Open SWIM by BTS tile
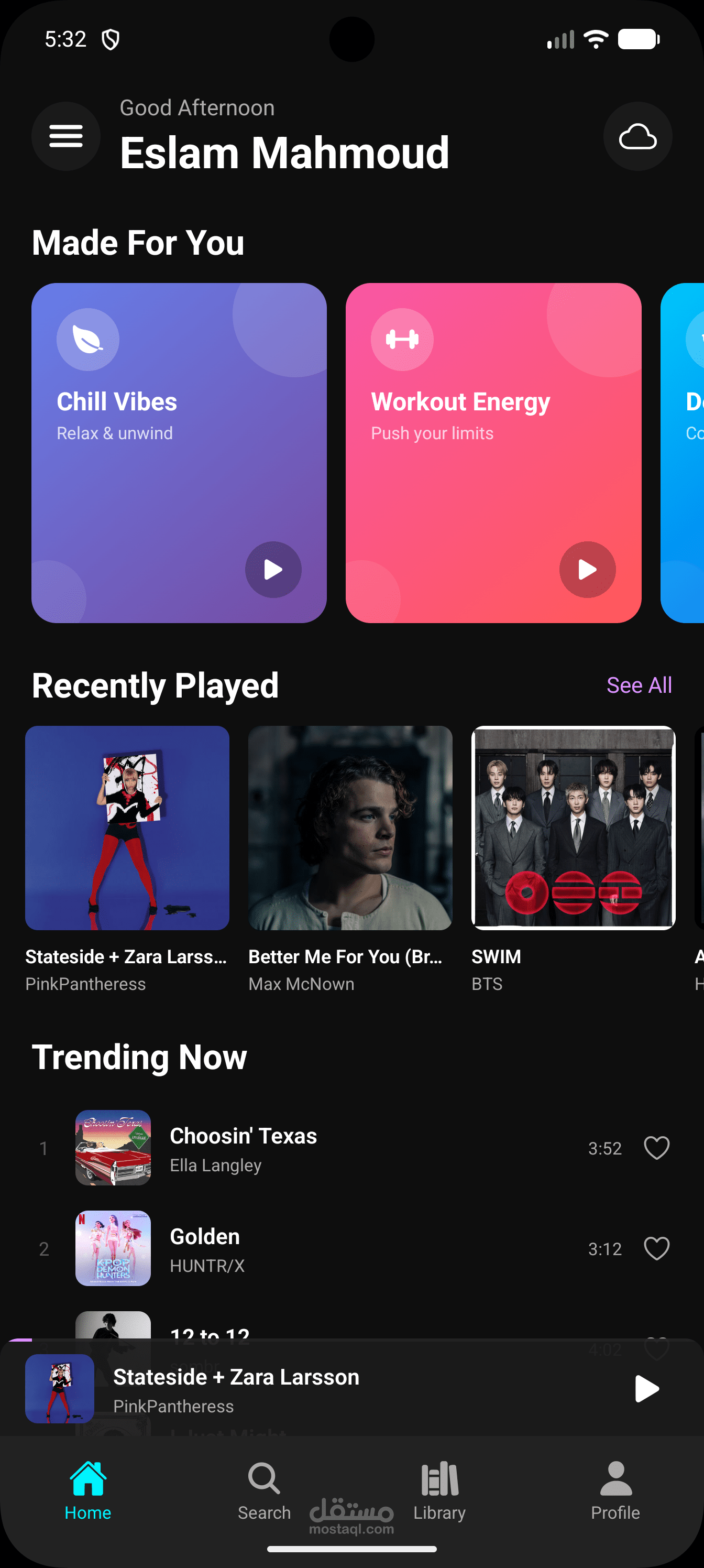Screen dimensions: 704x1568 (573, 828)
